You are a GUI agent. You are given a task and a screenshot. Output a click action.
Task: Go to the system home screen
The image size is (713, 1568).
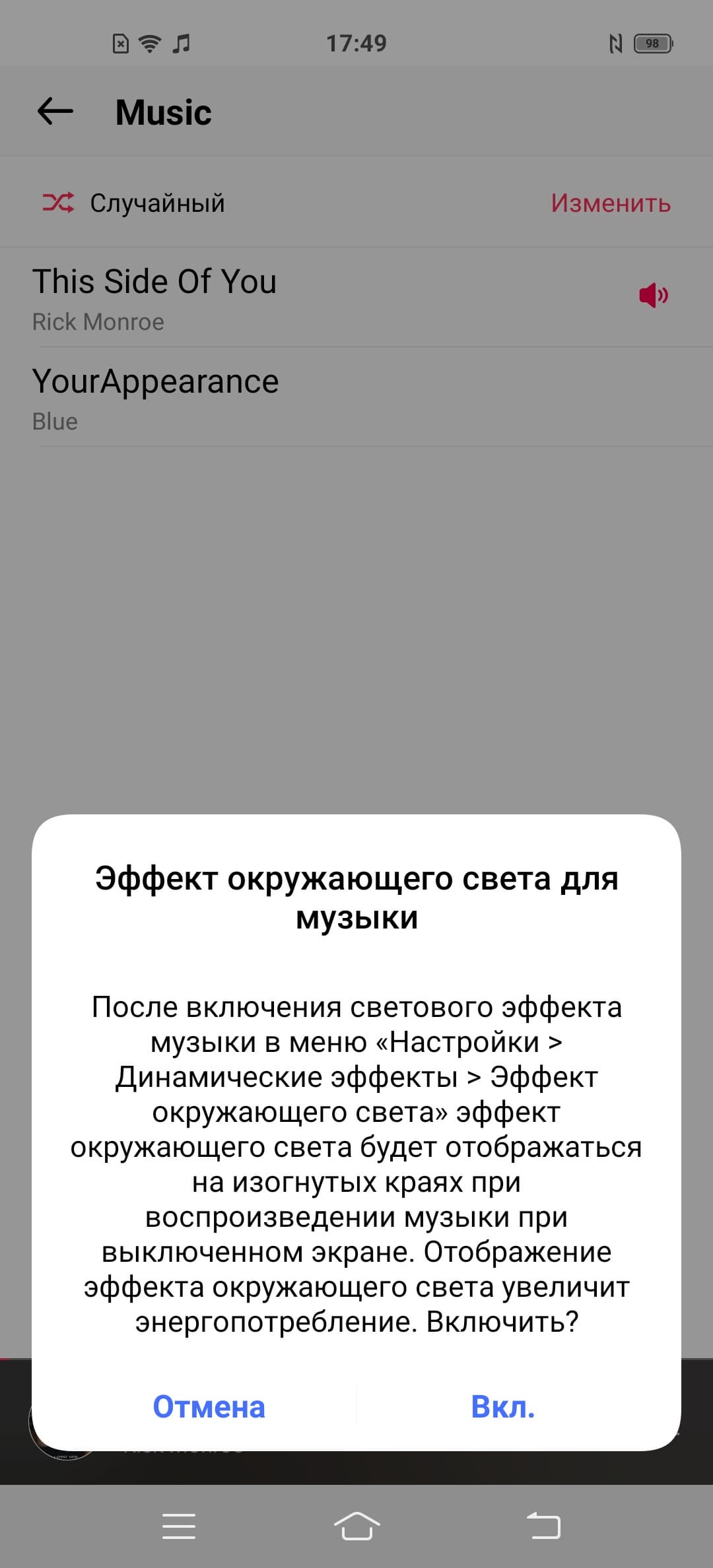tap(356, 1525)
